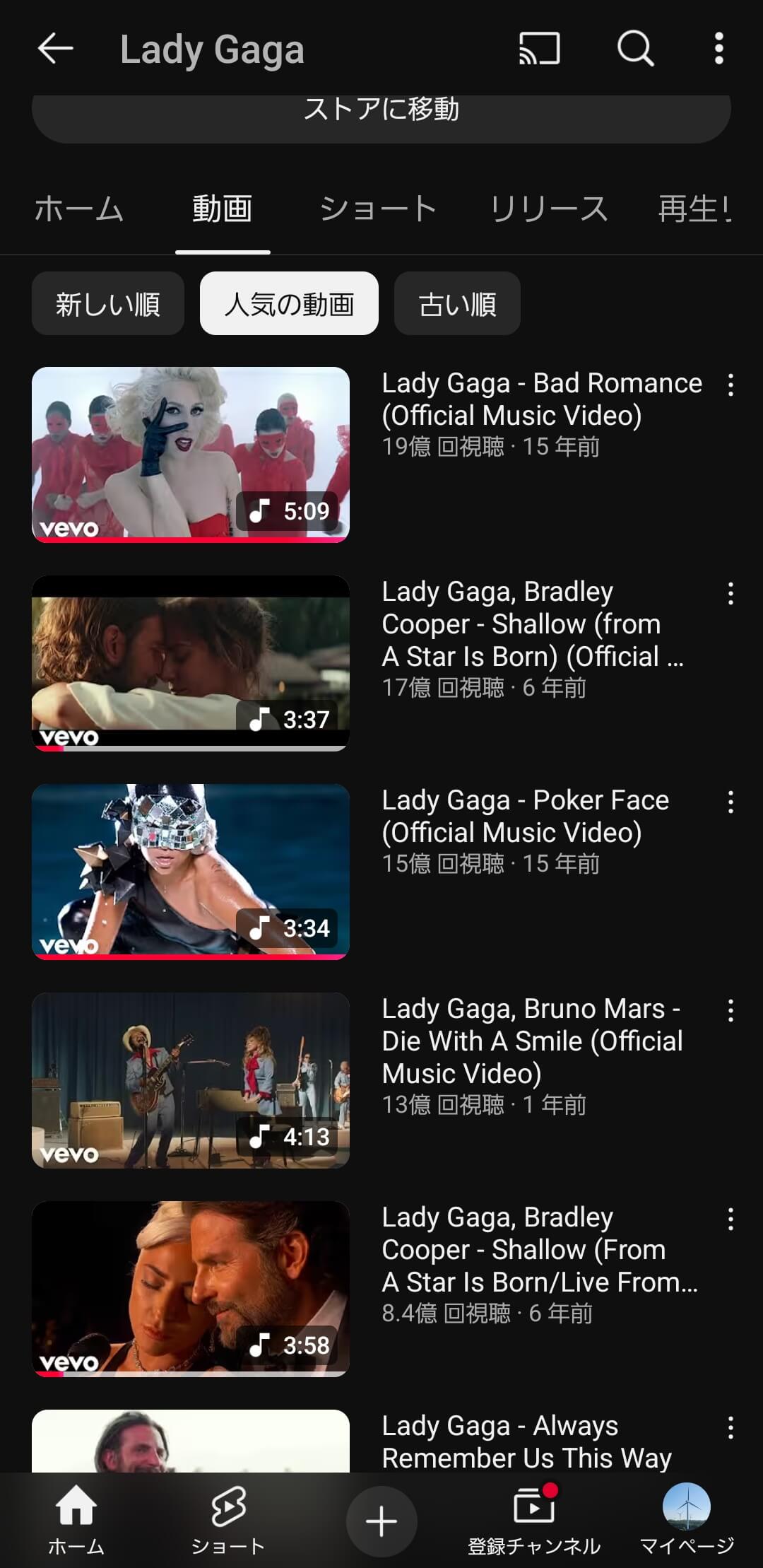The image size is (763, 1568).
Task: Play Poker Face official music video
Action: click(x=191, y=871)
